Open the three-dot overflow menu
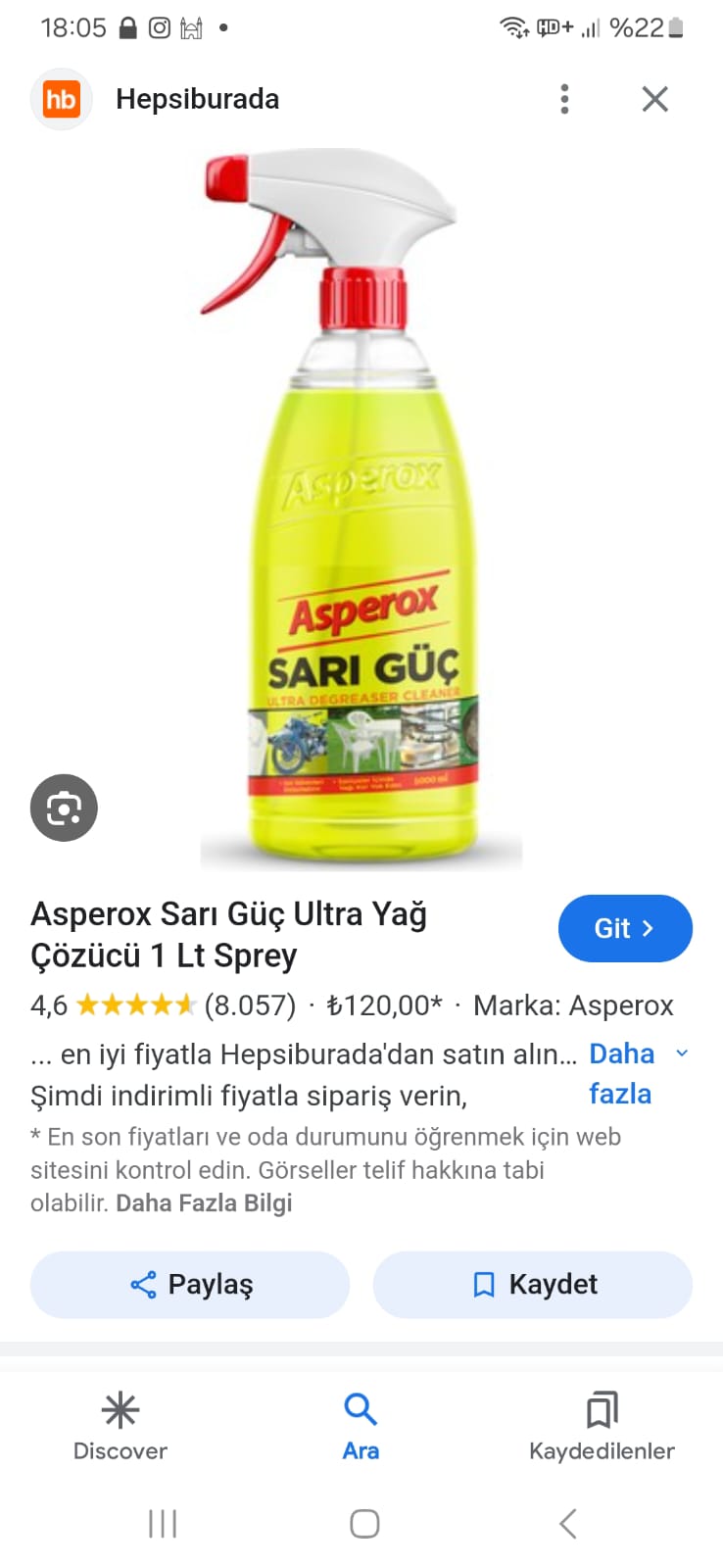 564,99
